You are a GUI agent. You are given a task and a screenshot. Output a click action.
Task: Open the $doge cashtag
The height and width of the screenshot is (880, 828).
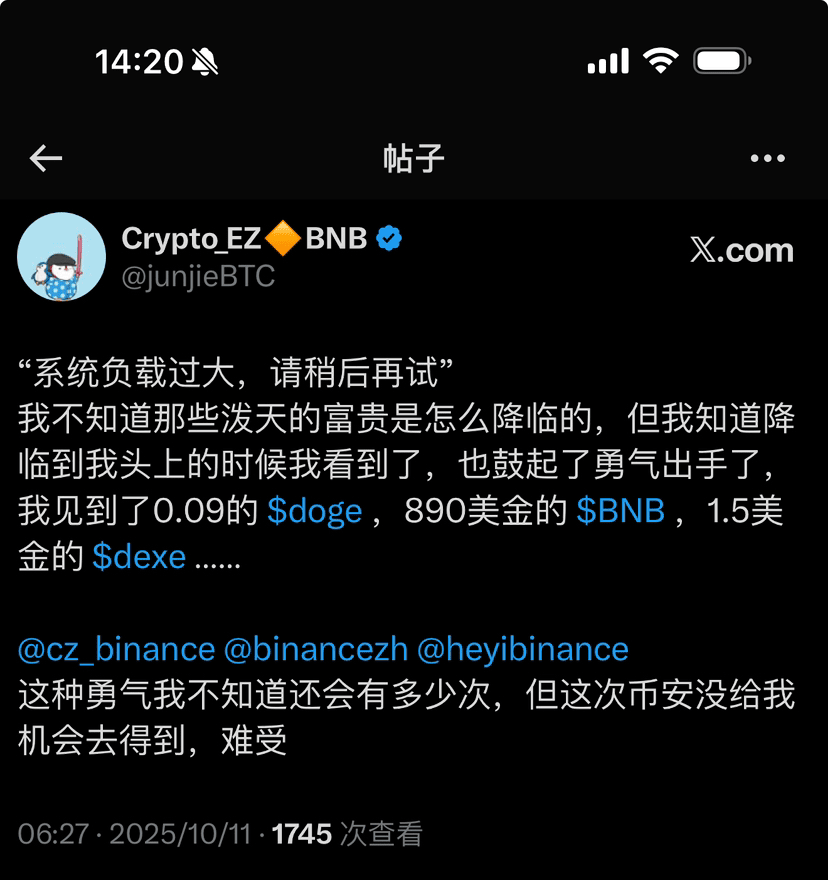[315, 511]
